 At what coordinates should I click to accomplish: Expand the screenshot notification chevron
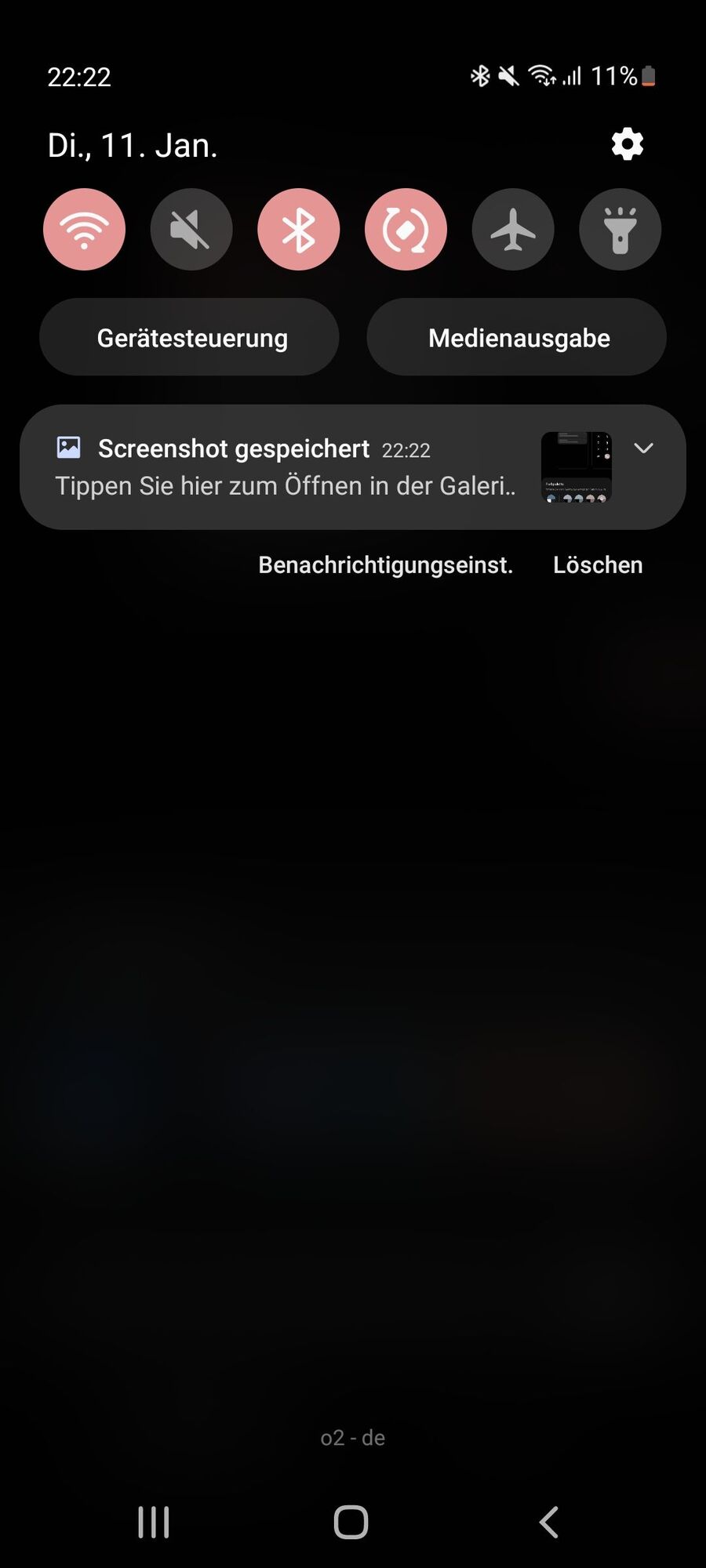point(643,448)
